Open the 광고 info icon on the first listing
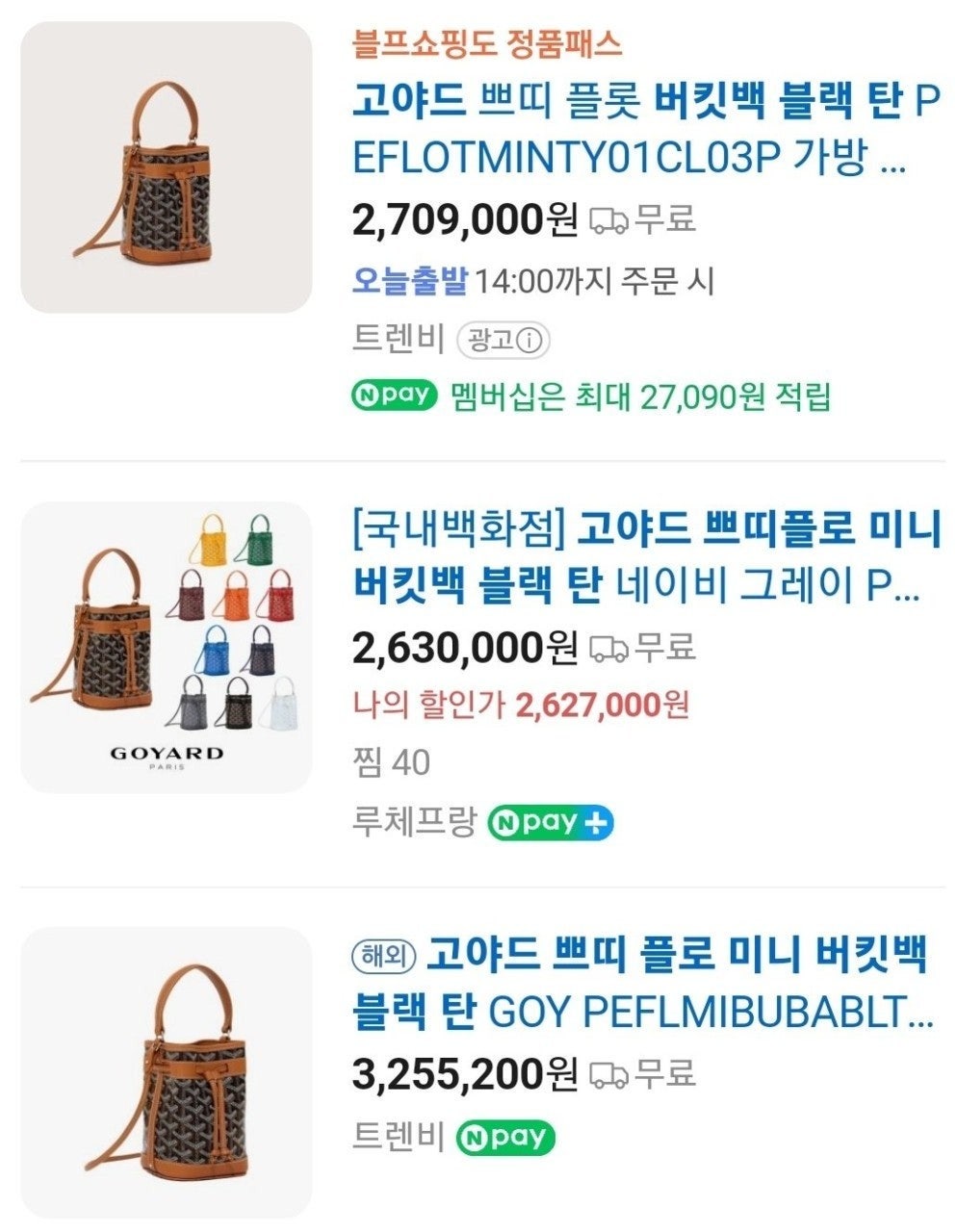Screen dimensions: 955x1232 pos(530,340)
